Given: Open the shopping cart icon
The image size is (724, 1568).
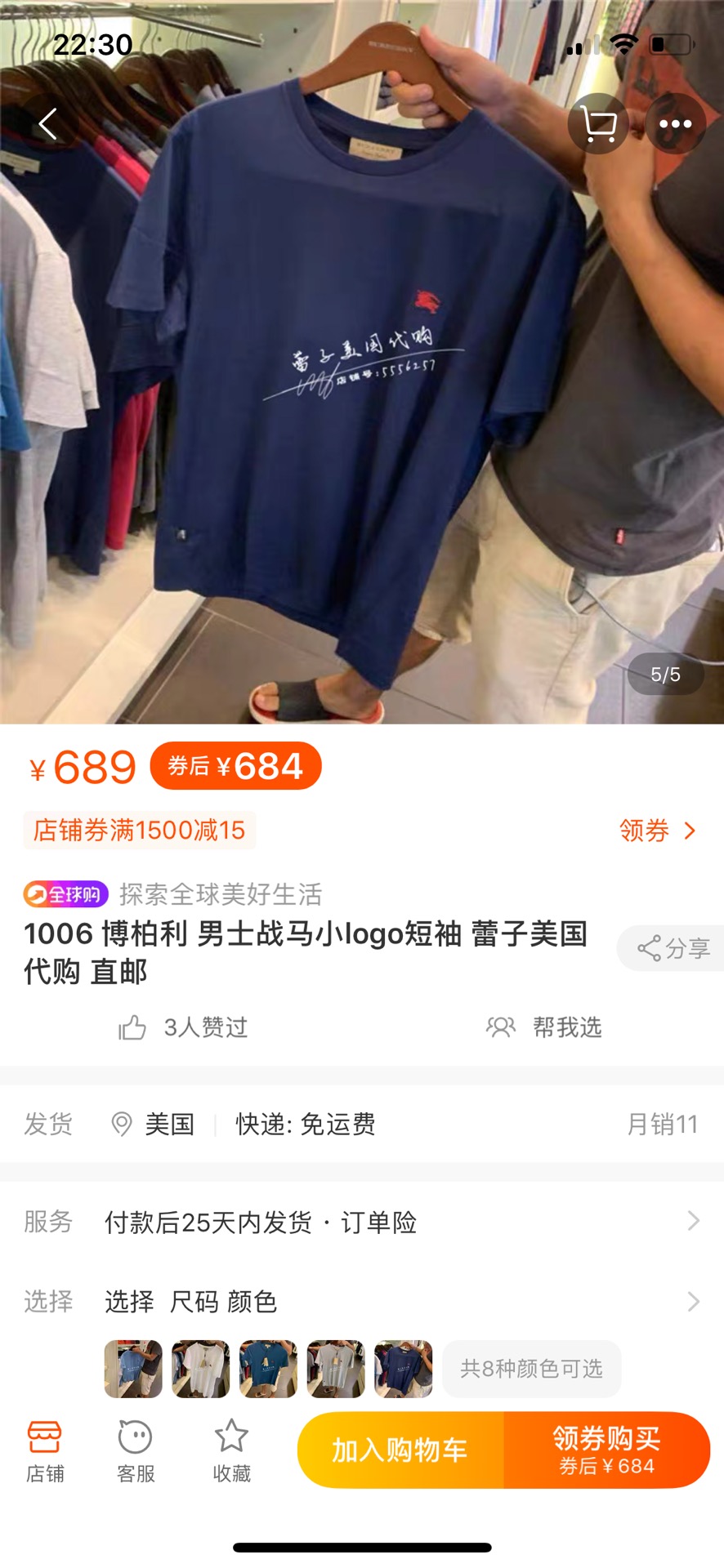Looking at the screenshot, I should 598,124.
